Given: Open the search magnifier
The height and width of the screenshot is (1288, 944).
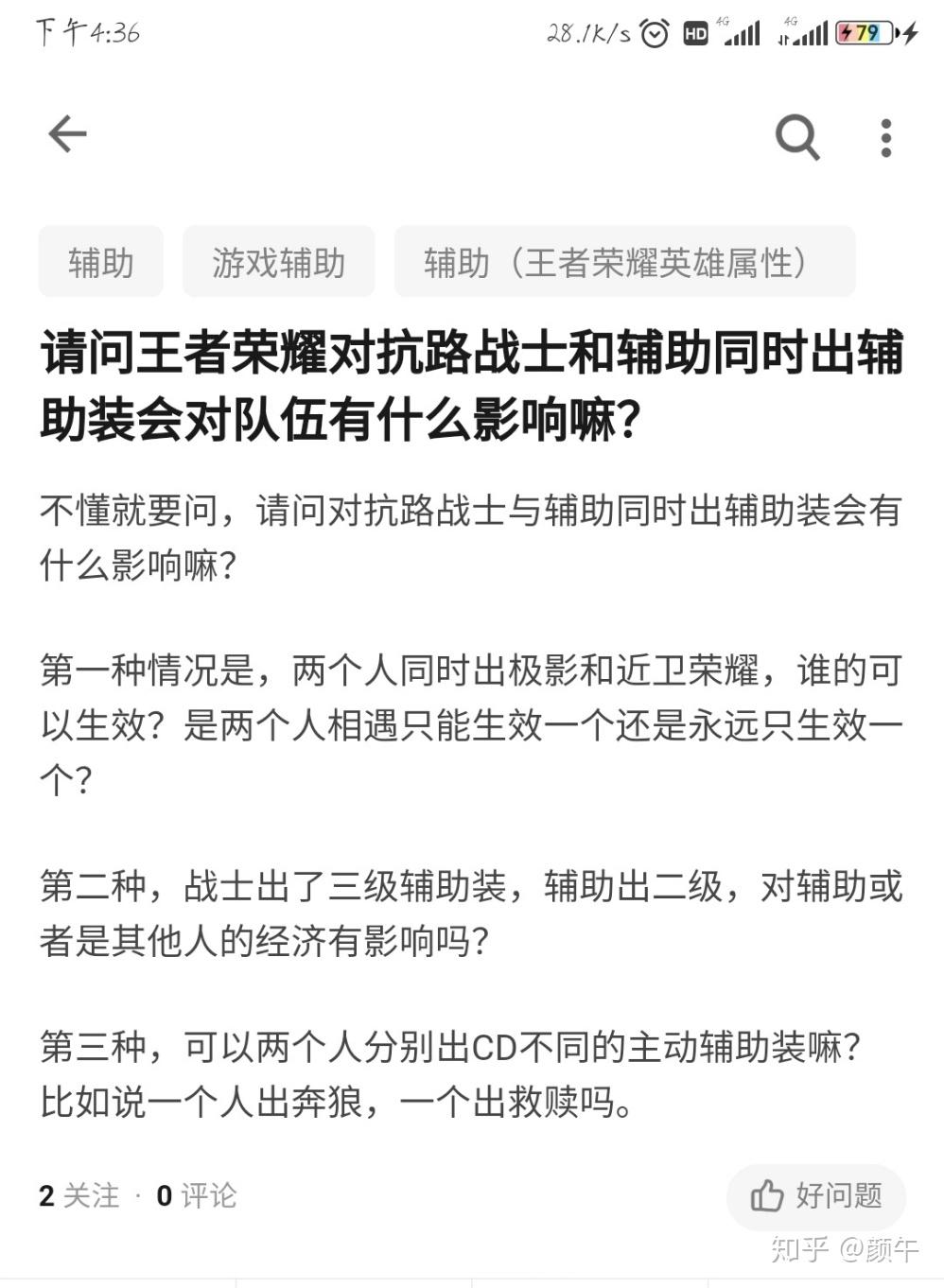Looking at the screenshot, I should pyautogui.click(x=796, y=137).
